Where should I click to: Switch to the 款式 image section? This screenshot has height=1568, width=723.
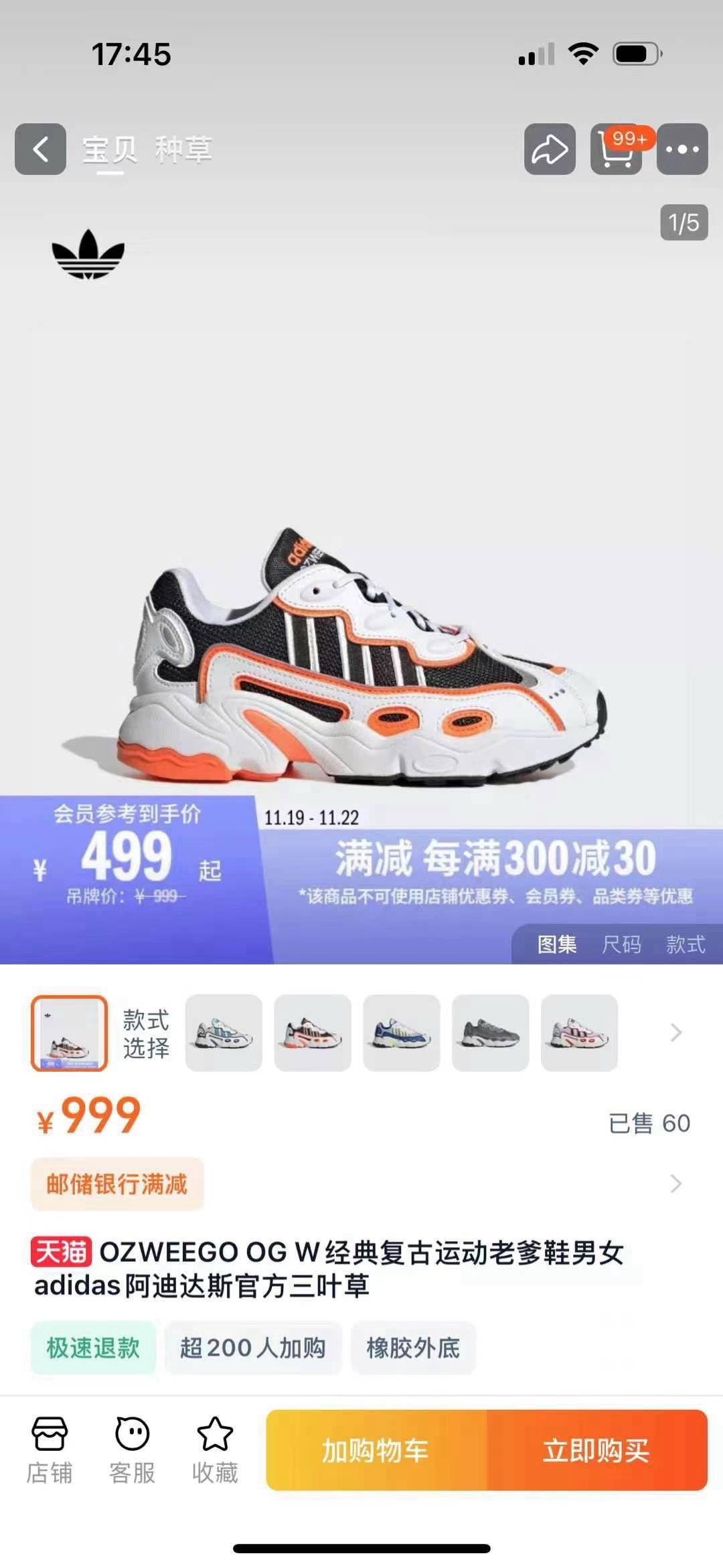click(x=686, y=944)
